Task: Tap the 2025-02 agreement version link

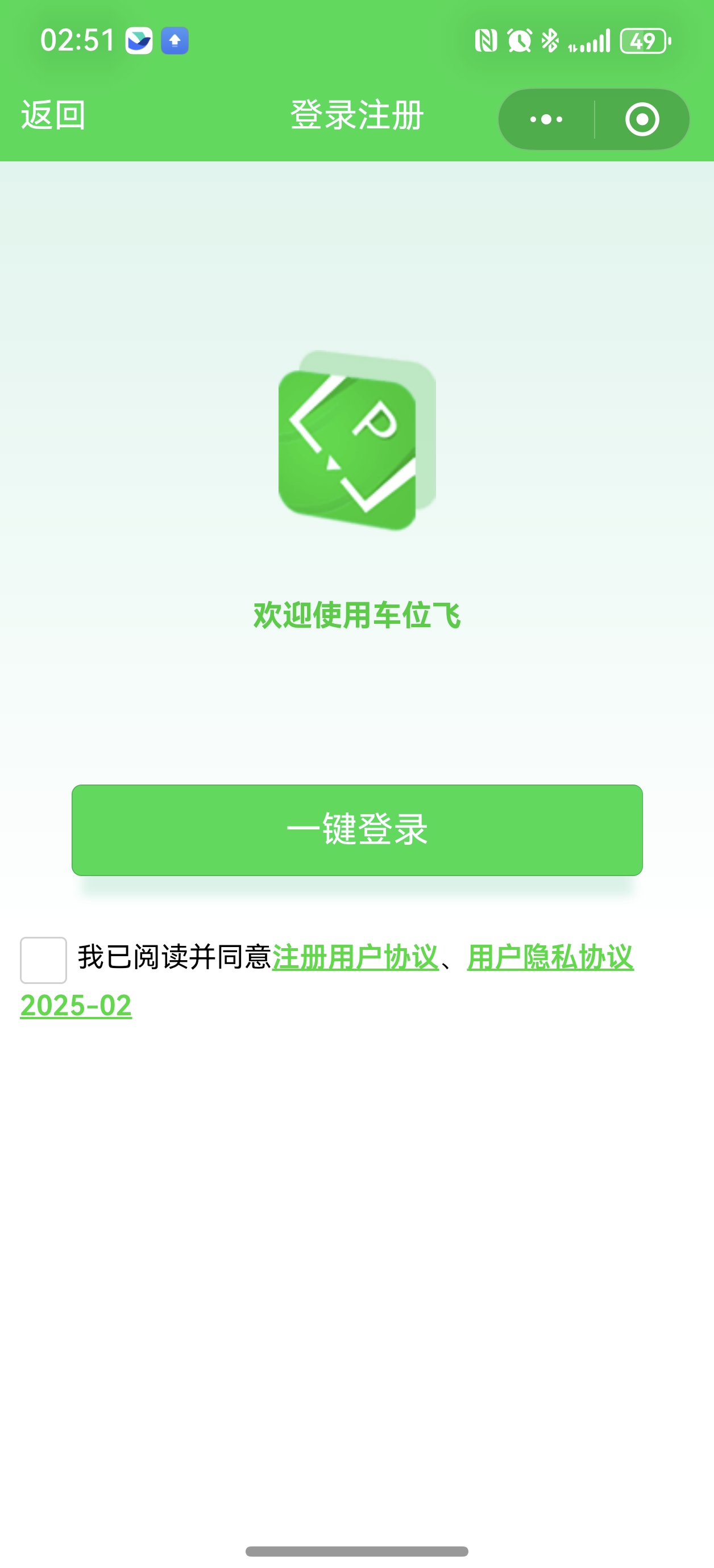Action: pyautogui.click(x=74, y=1006)
